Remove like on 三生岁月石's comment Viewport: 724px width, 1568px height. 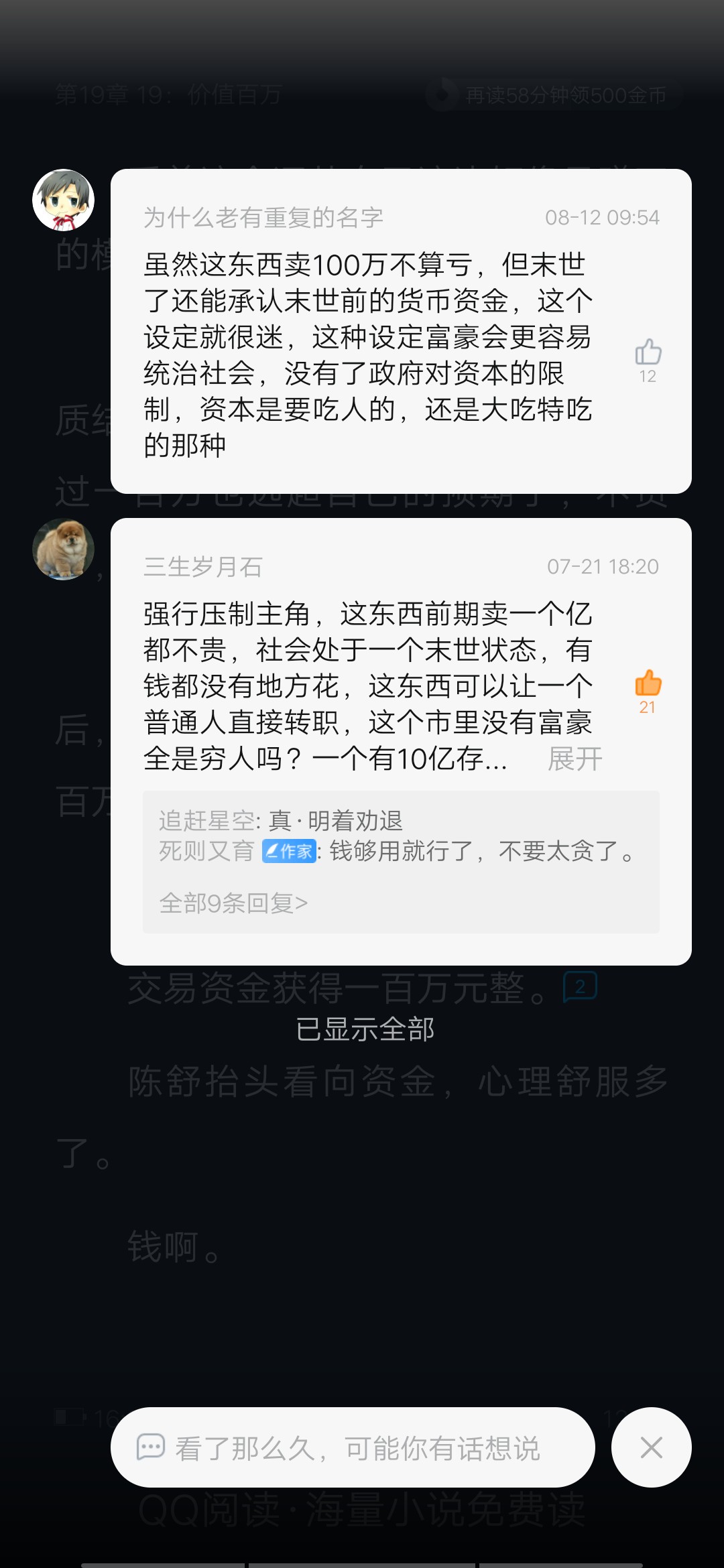coord(648,683)
